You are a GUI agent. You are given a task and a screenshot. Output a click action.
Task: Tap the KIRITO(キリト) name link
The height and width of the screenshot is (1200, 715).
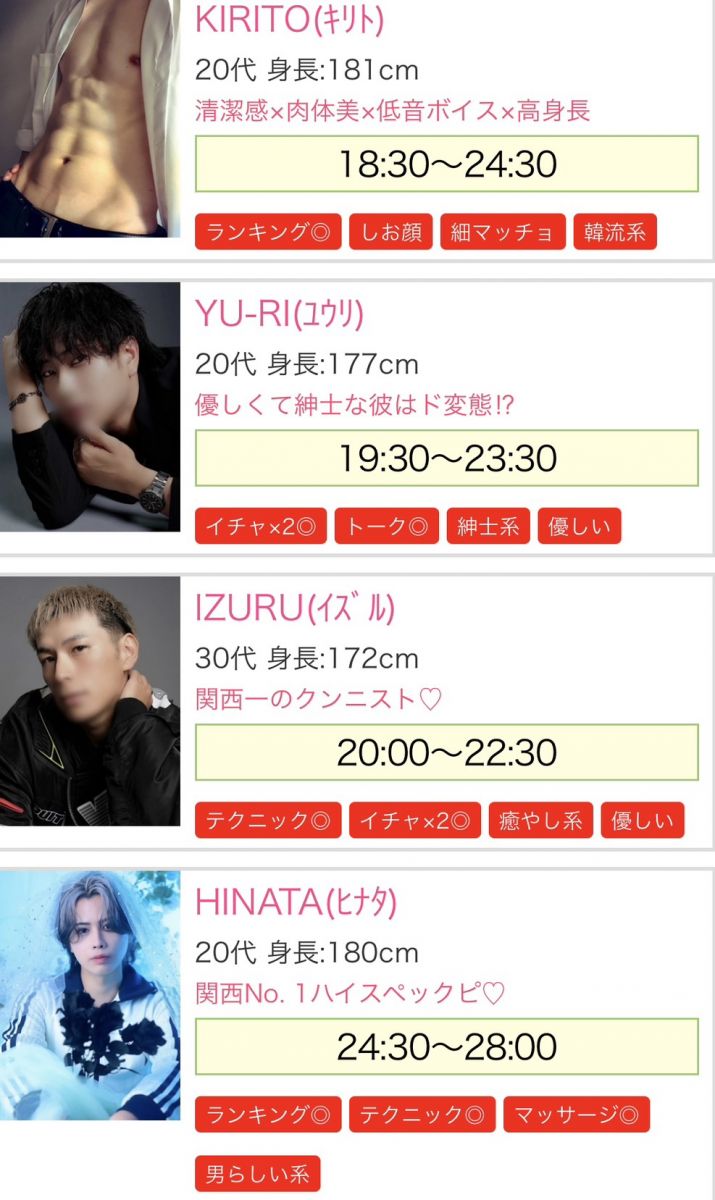pyautogui.click(x=290, y=19)
